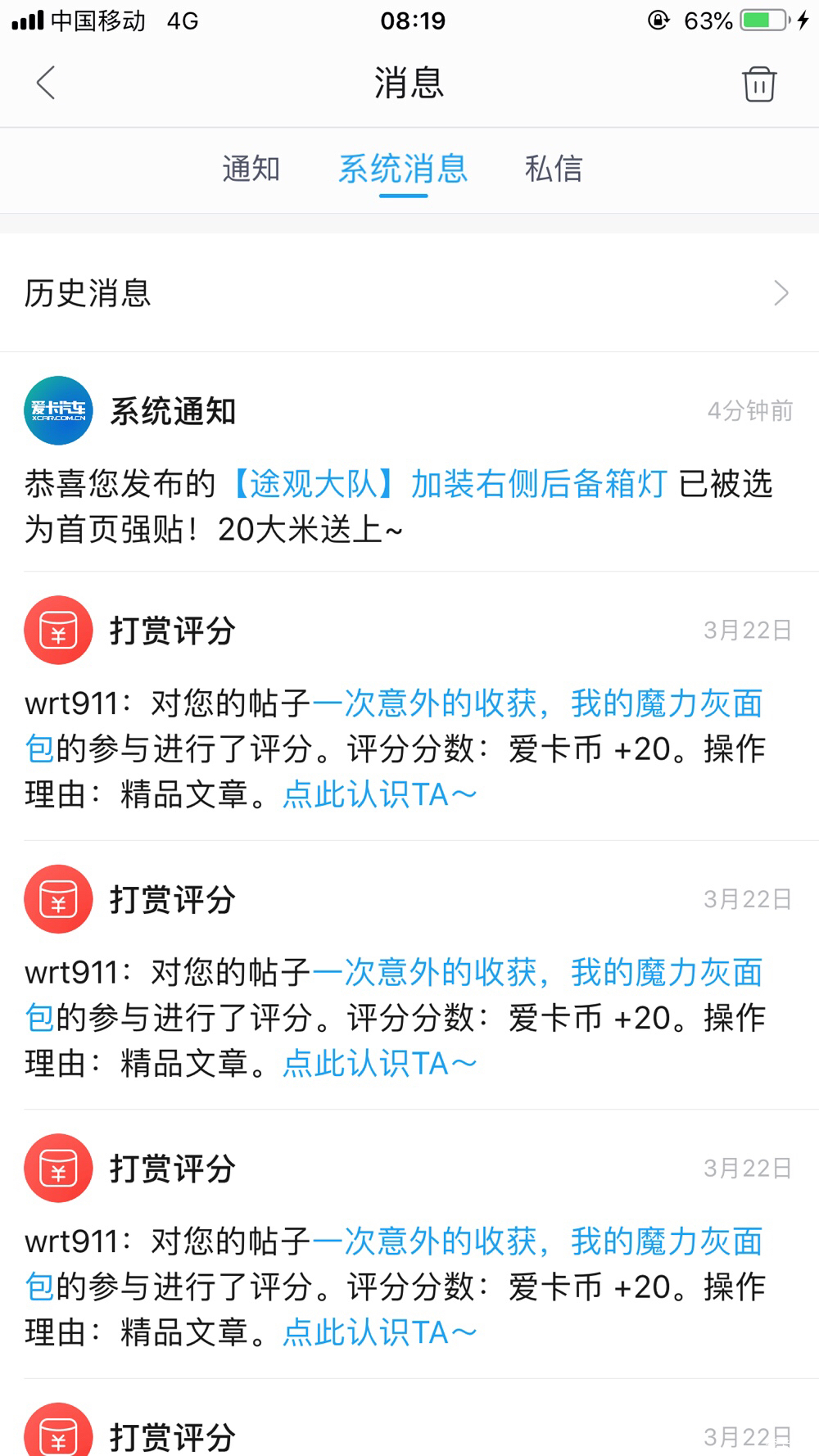The width and height of the screenshot is (819, 1456).
Task: Select the 系统消息 tab
Action: click(x=403, y=169)
